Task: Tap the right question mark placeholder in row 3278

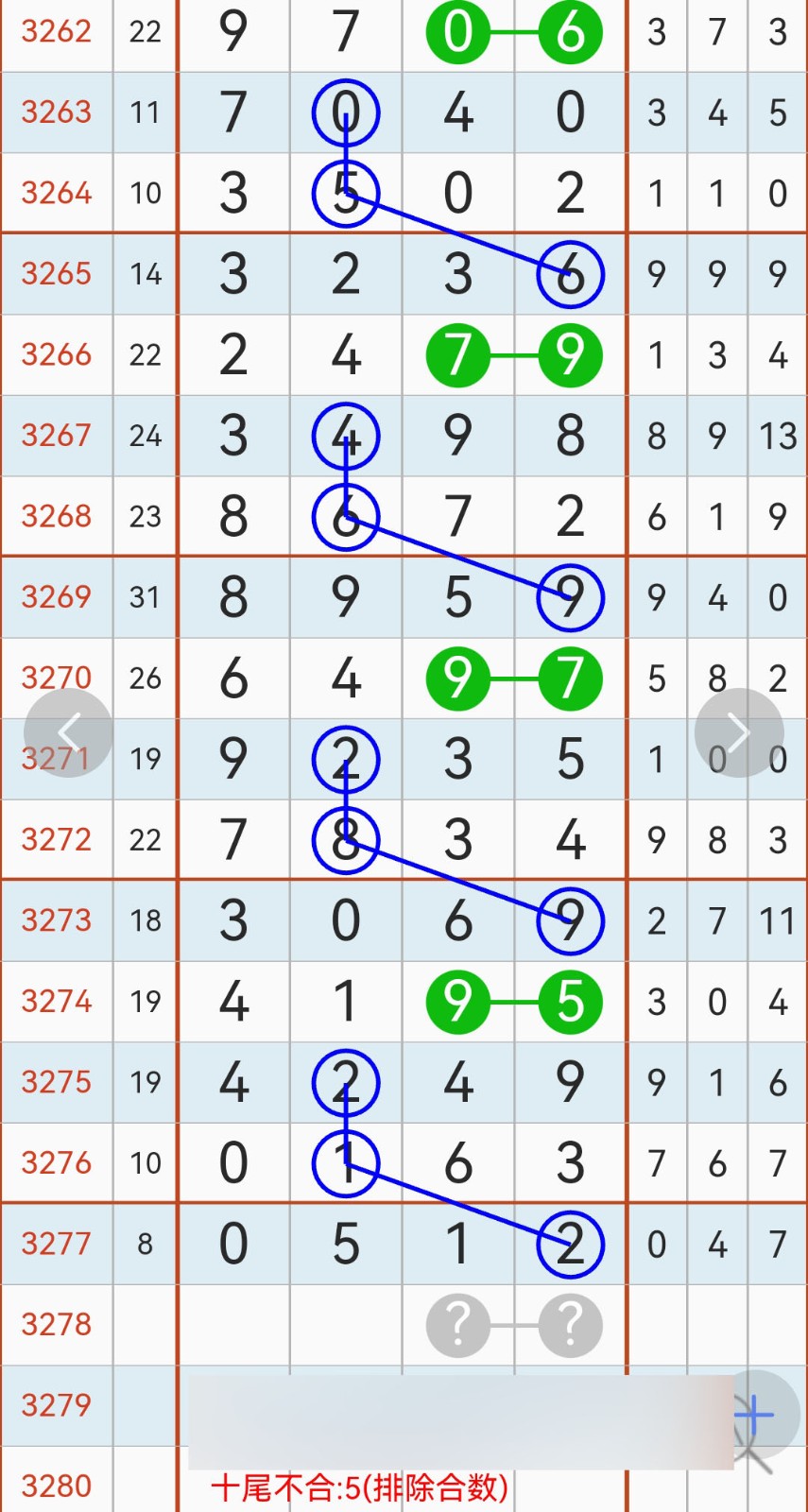Action: pyautogui.click(x=569, y=1325)
